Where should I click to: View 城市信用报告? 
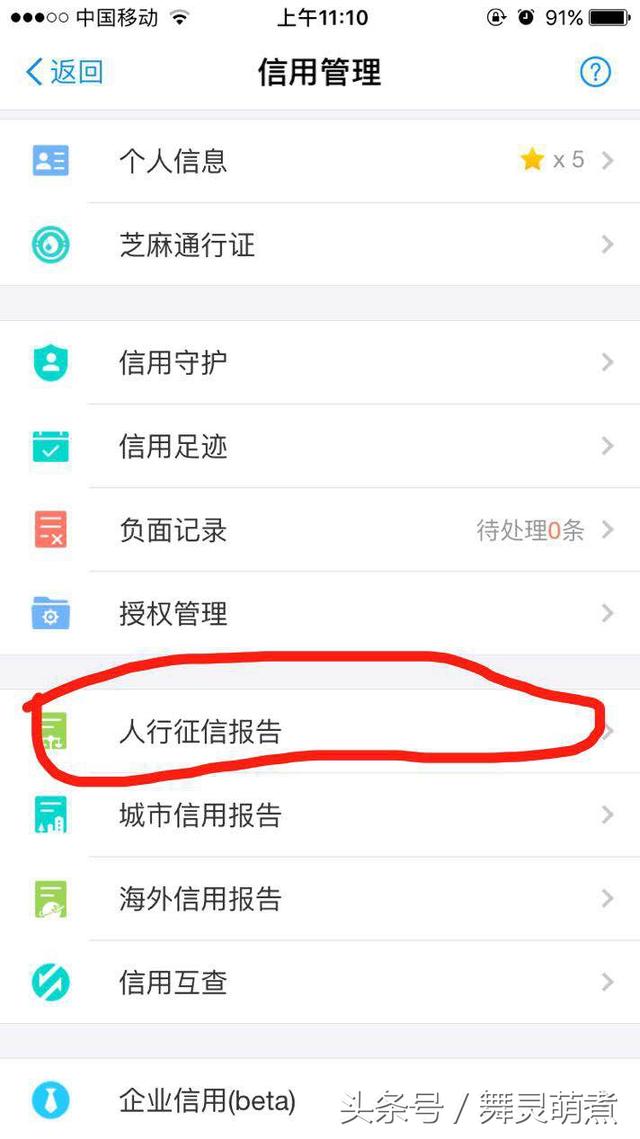pyautogui.click(x=320, y=815)
